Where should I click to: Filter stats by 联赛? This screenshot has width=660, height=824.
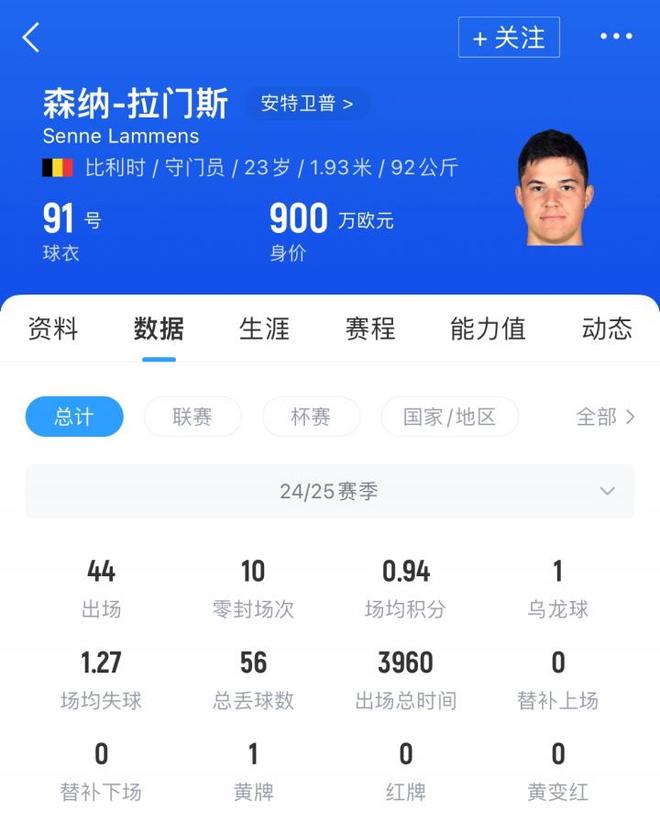point(192,417)
